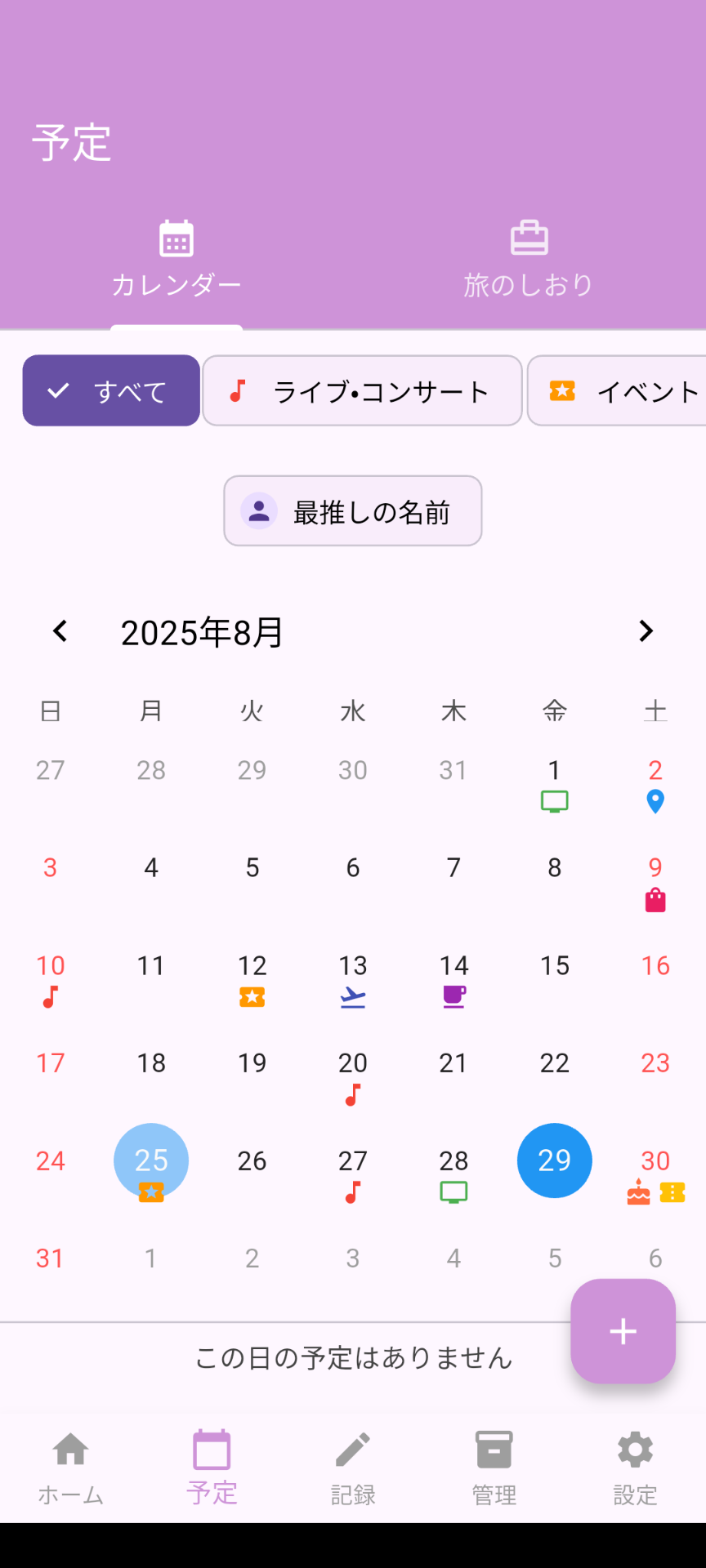The image size is (706, 1568).
Task: Filter by ライブ・コンサート
Action: pyautogui.click(x=362, y=391)
